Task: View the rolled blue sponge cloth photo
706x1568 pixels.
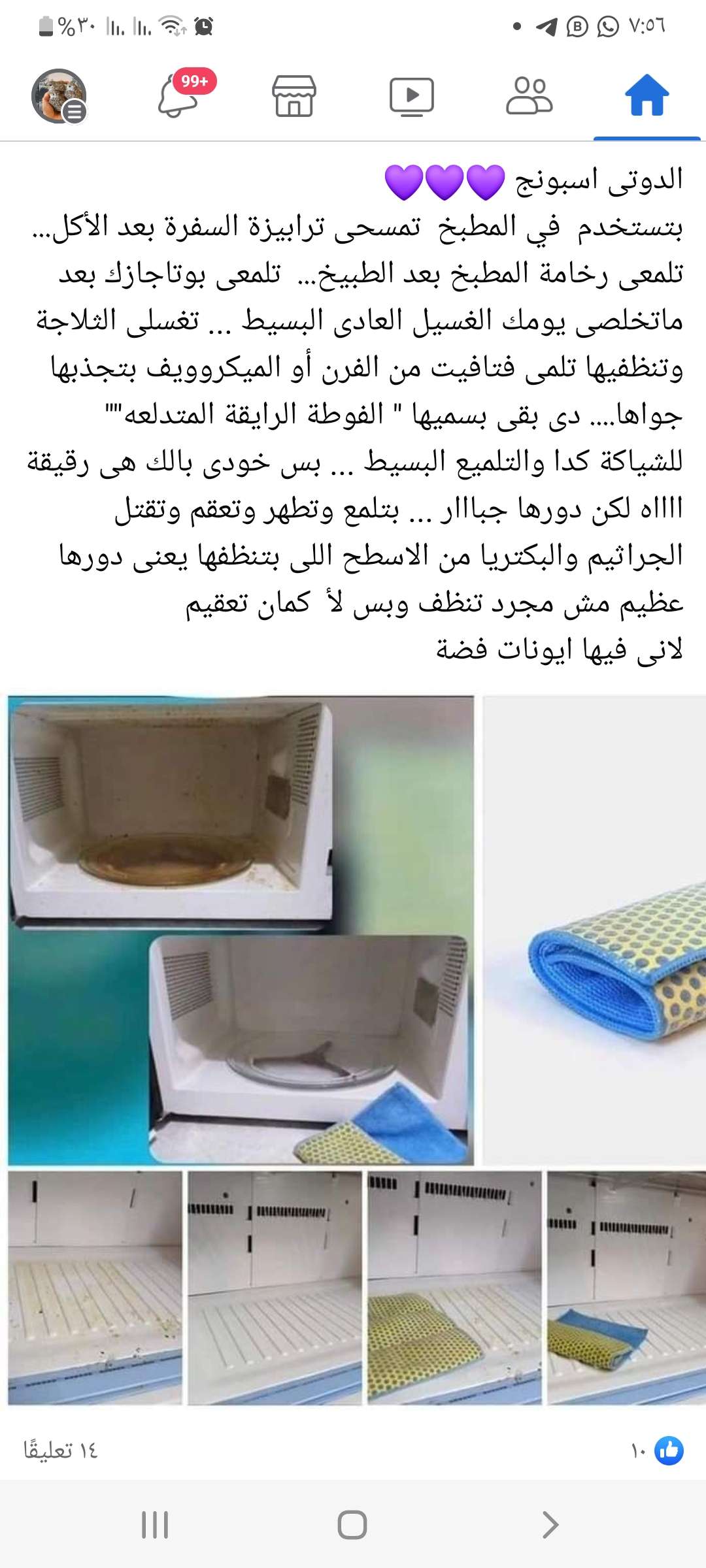Action: pyautogui.click(x=594, y=930)
